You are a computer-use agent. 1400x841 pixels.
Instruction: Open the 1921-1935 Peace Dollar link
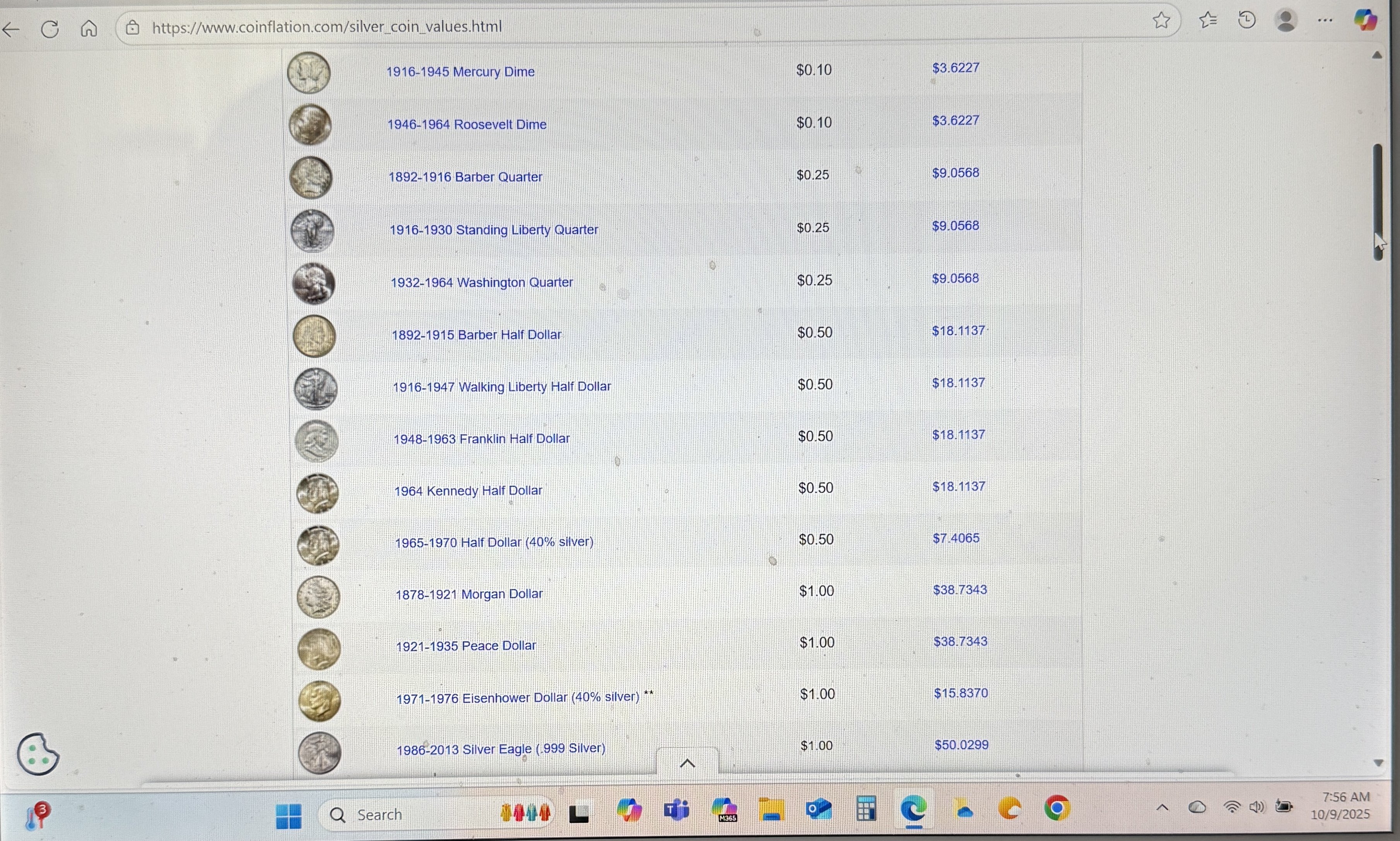coord(465,646)
